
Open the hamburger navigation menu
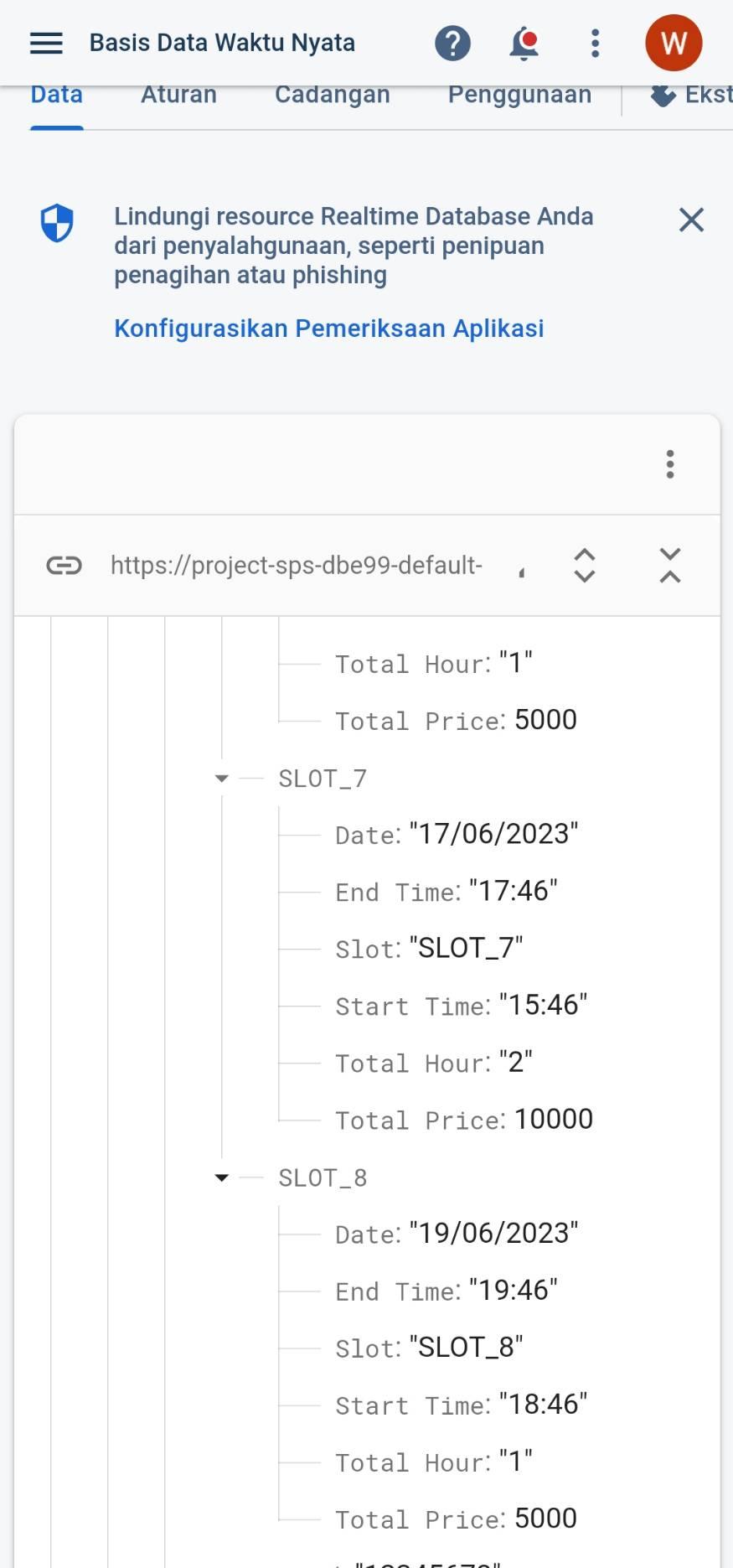pos(46,43)
